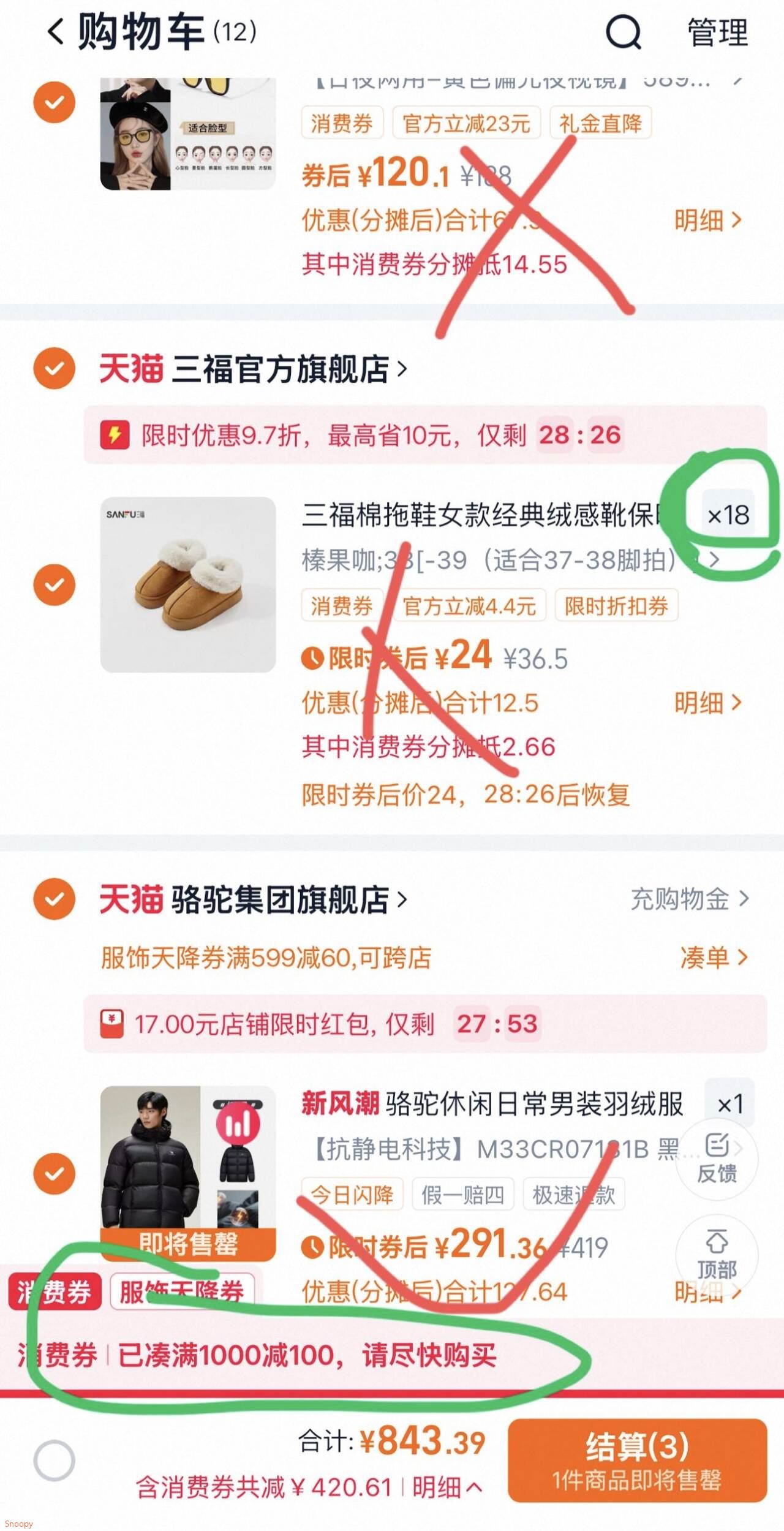Check out with 结算(3)

coord(637,1461)
